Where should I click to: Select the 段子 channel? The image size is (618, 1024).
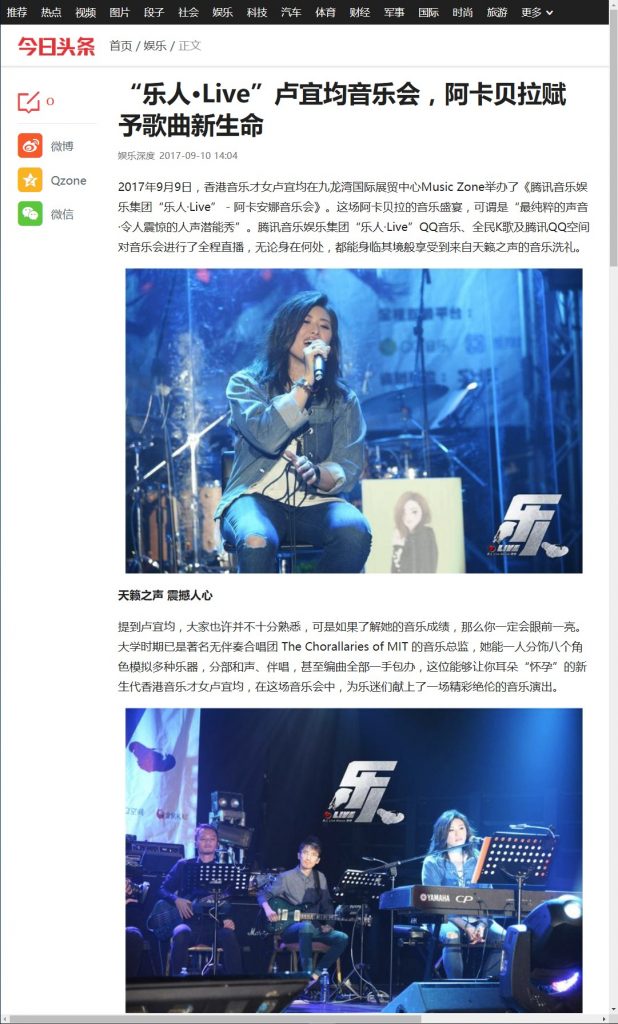153,12
